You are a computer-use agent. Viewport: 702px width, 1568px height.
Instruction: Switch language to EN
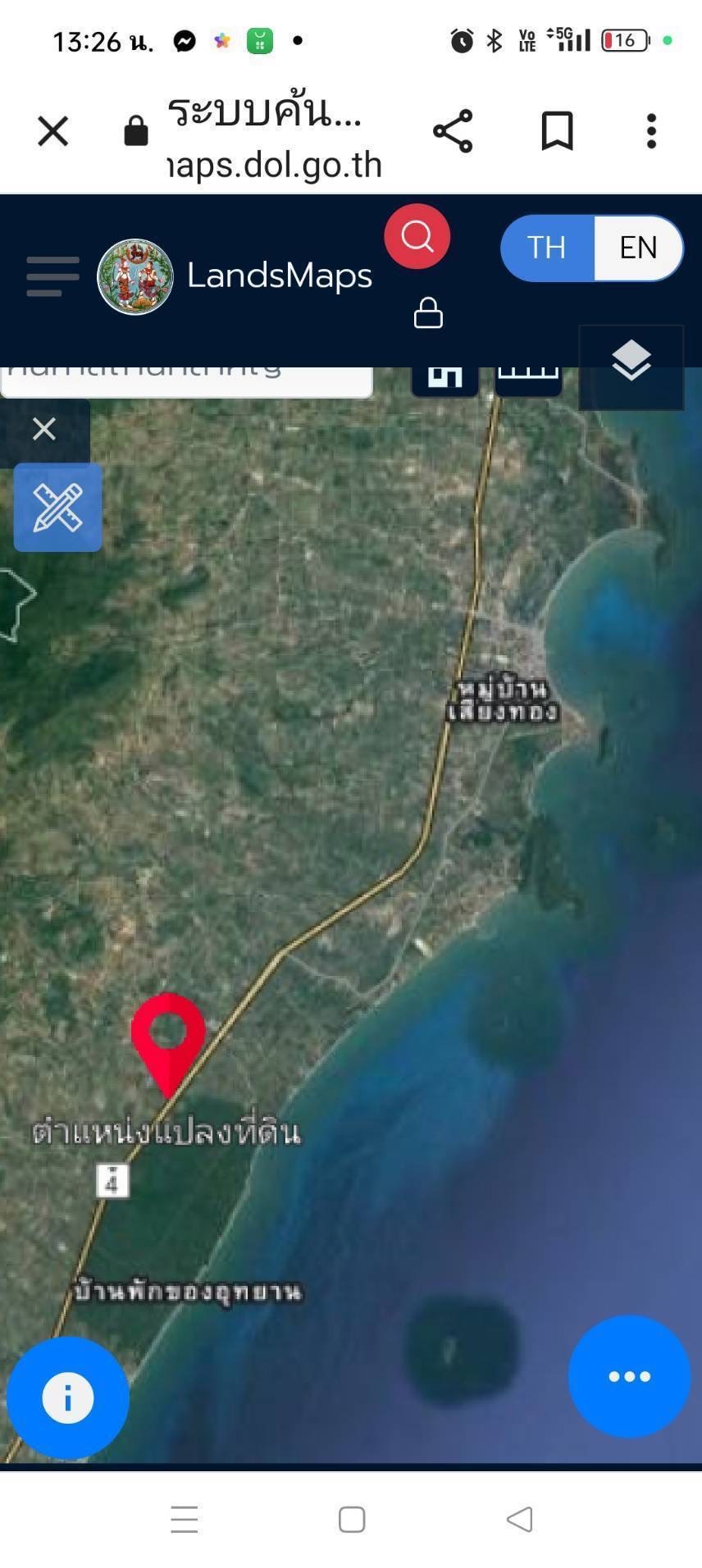[638, 248]
